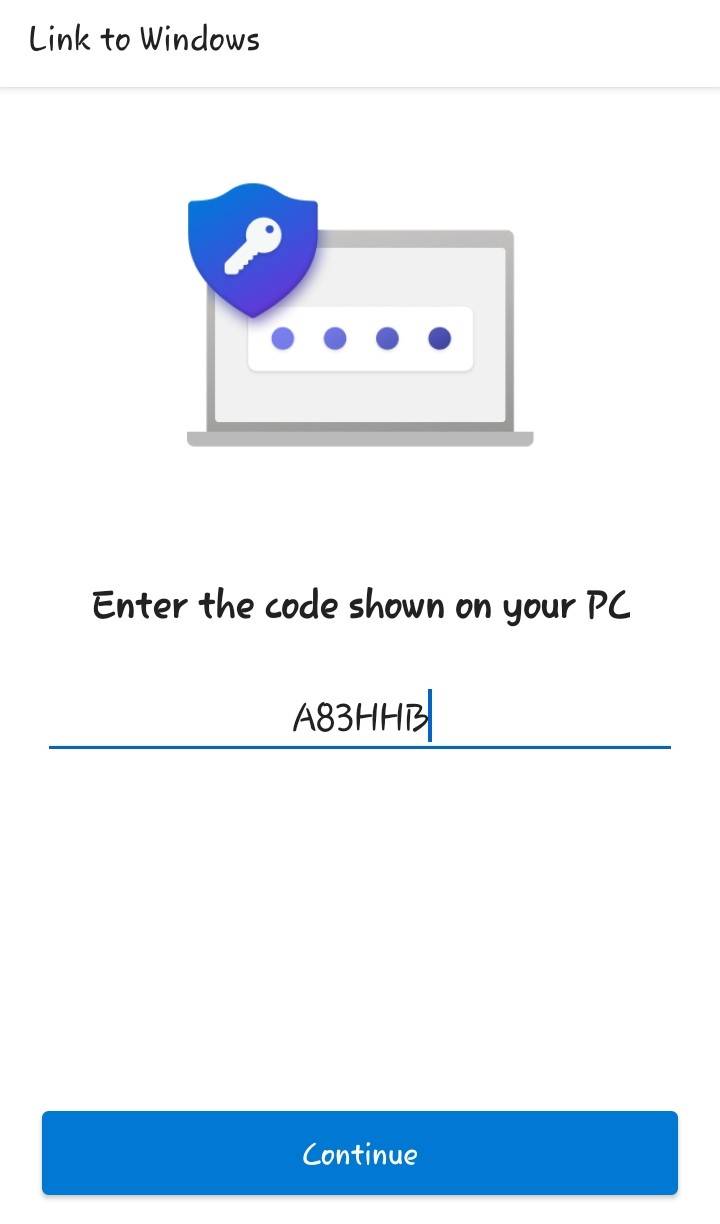Screen dimensions: 720x1224
Task: Tap the Continue button
Action: coord(360,1154)
